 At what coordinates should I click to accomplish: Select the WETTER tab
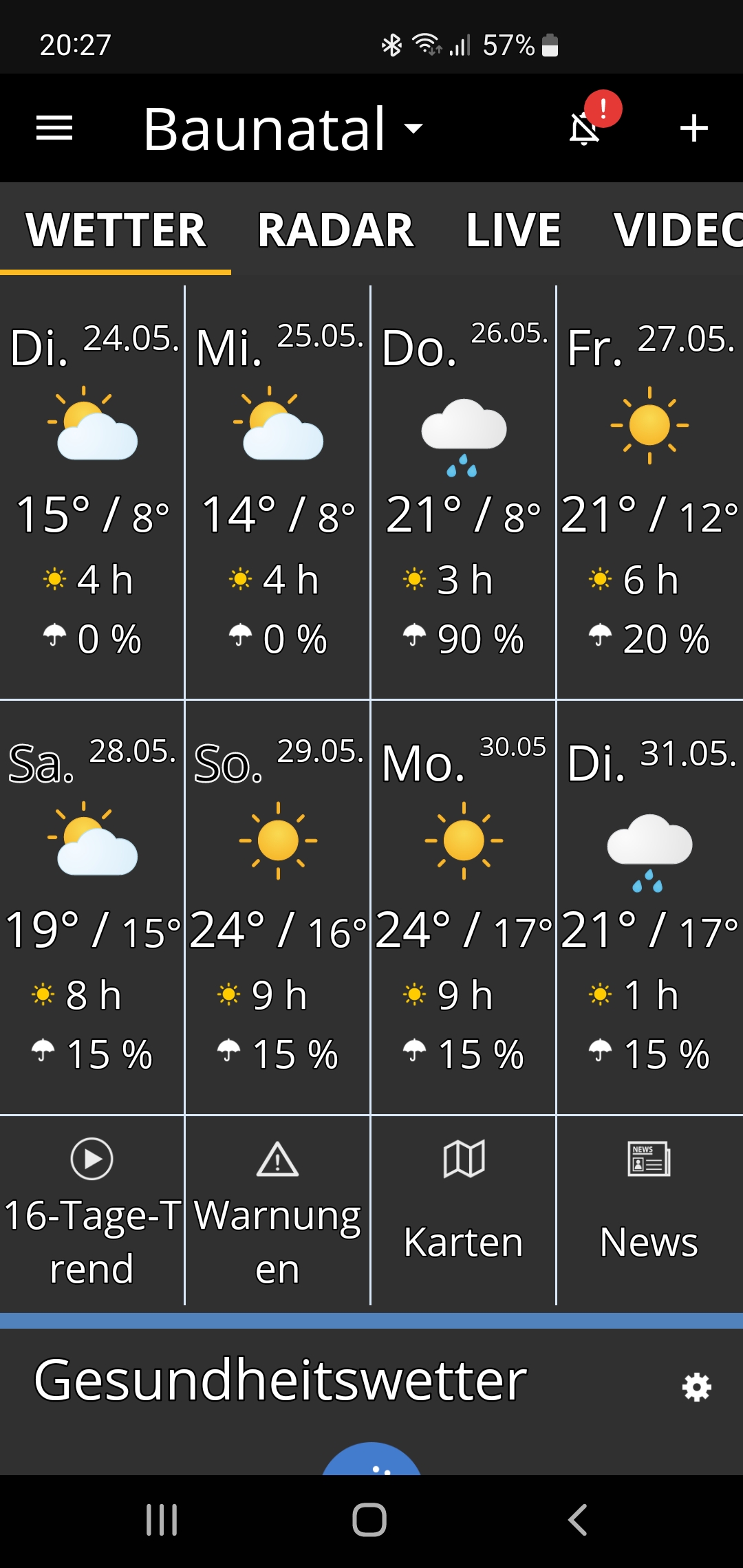[116, 230]
